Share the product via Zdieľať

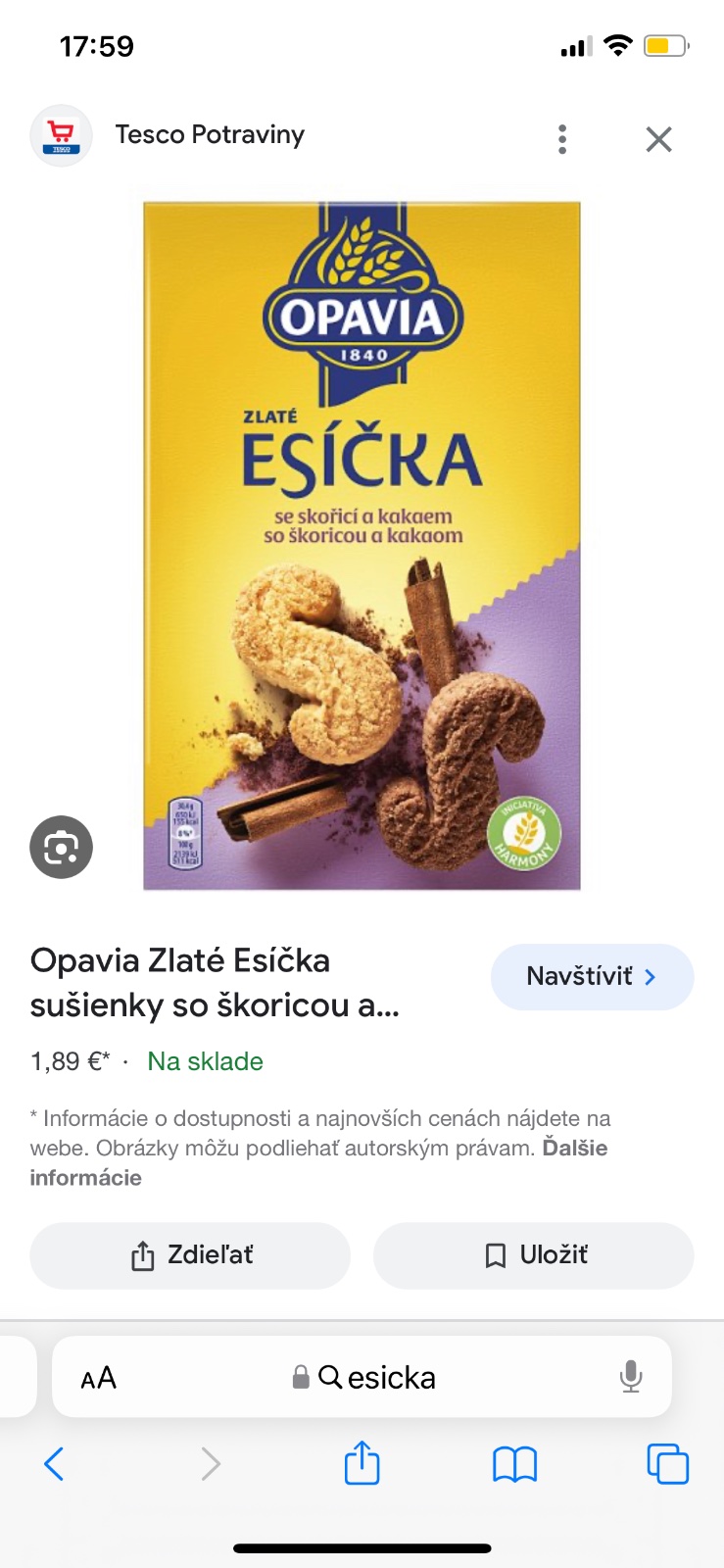pyautogui.click(x=190, y=1255)
